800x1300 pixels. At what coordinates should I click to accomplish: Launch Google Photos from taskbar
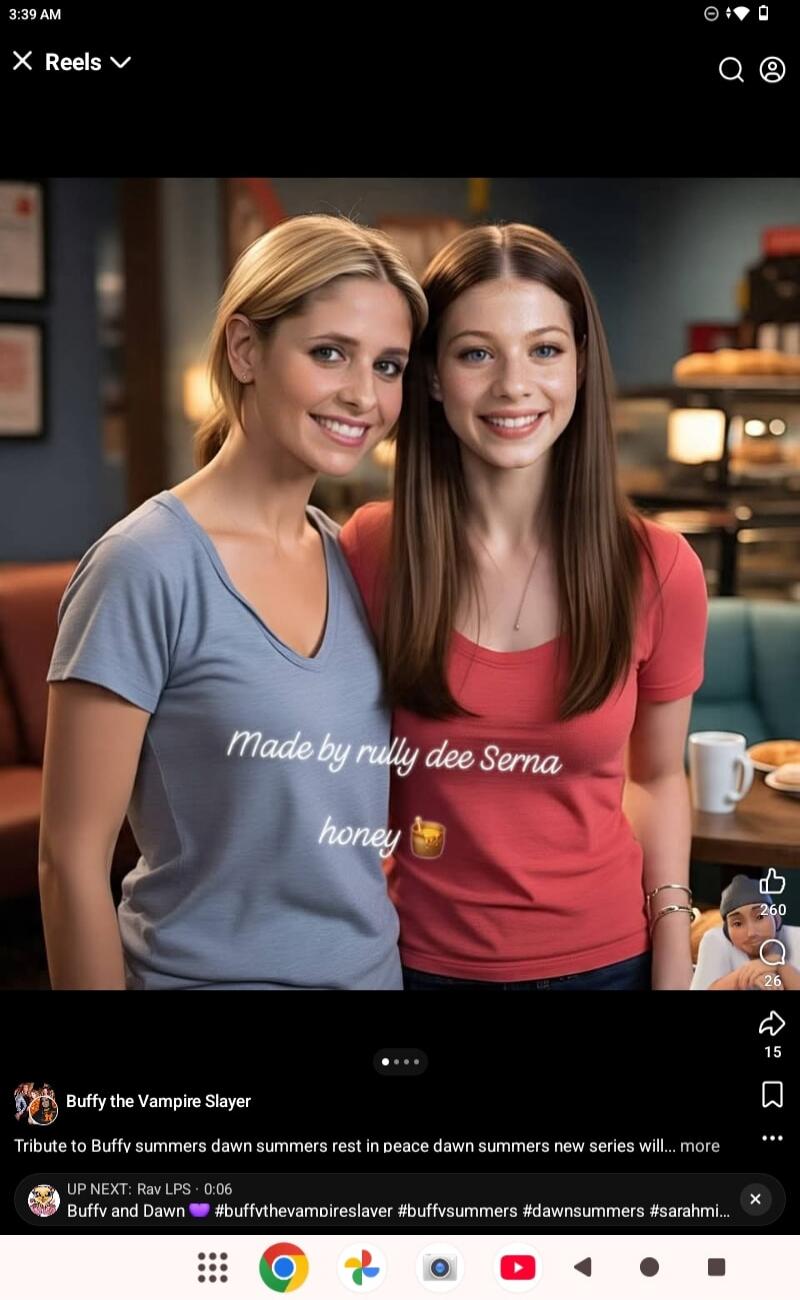point(361,1267)
